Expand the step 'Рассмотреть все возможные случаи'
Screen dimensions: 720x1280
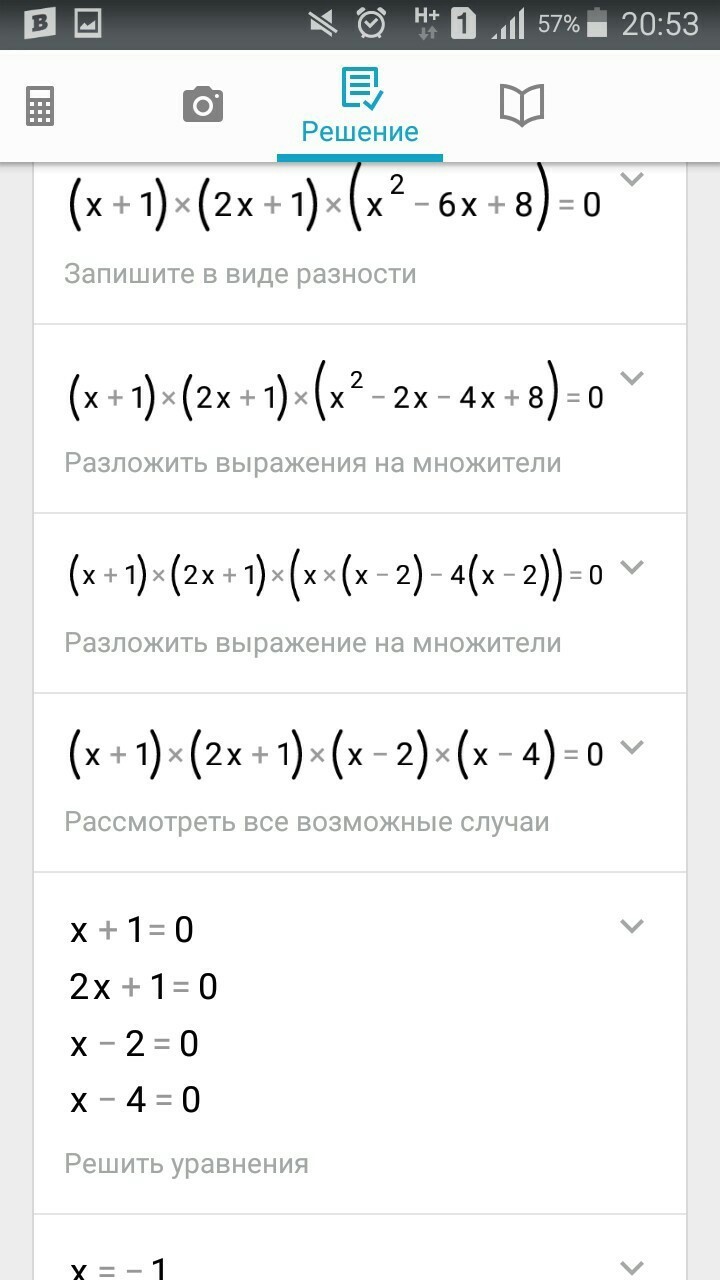point(631,747)
